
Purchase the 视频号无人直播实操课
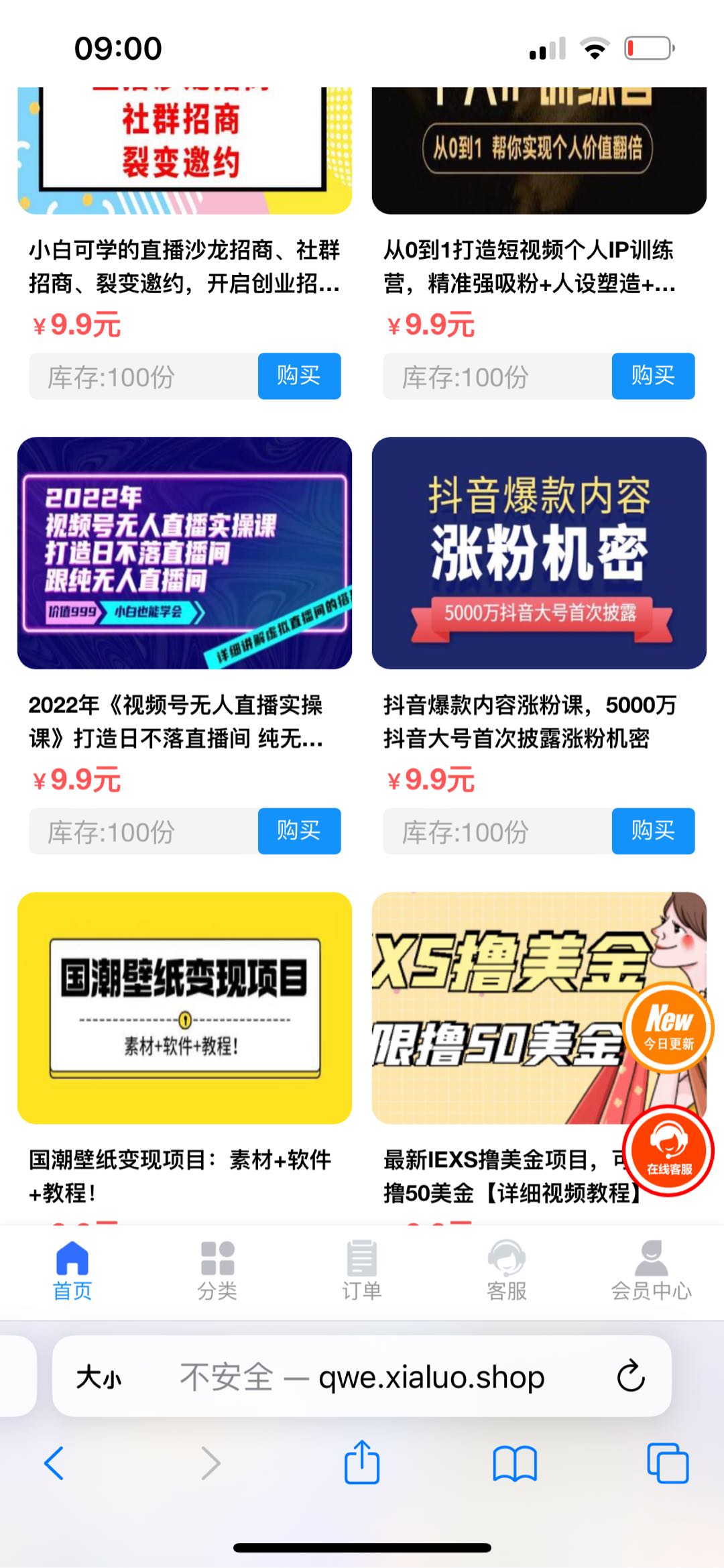point(299,831)
